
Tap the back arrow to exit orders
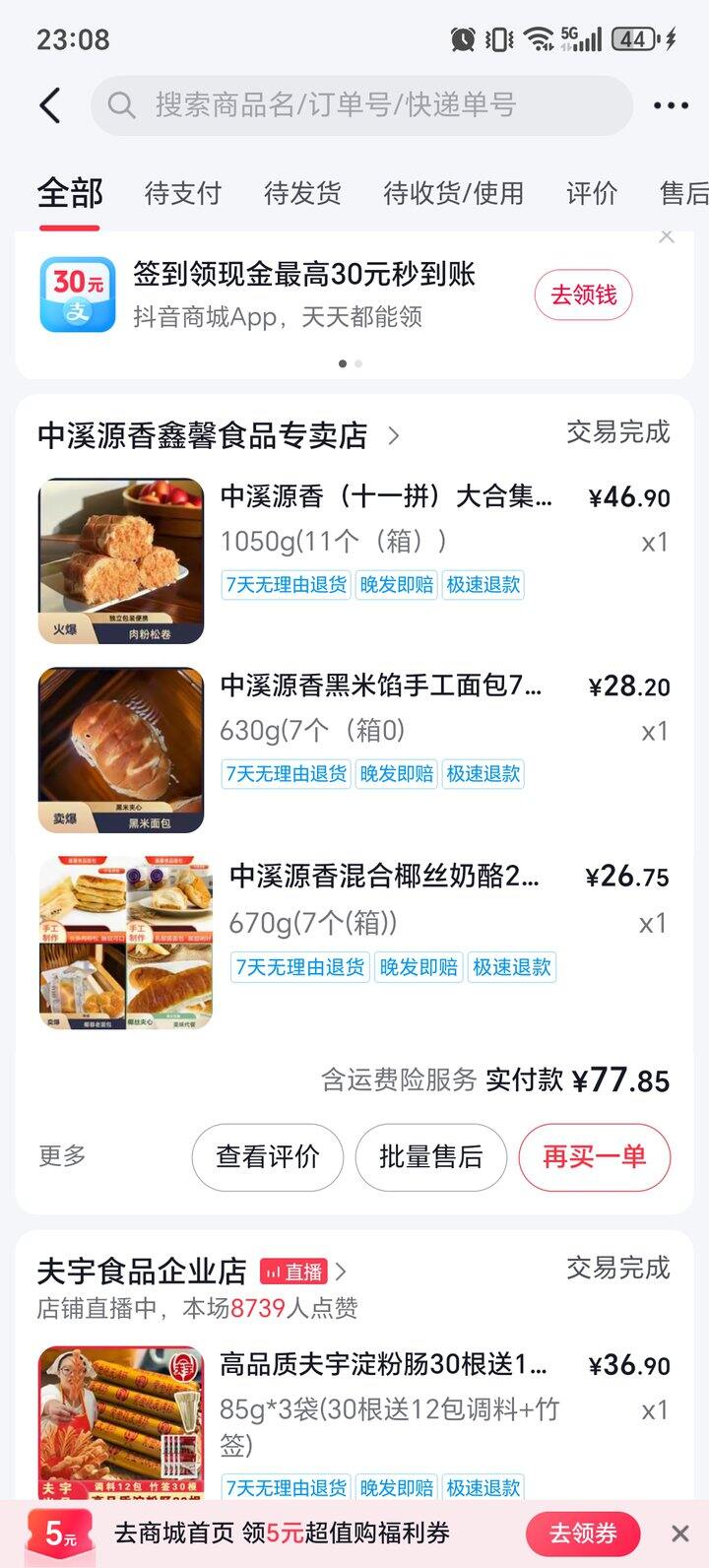coord(49,104)
